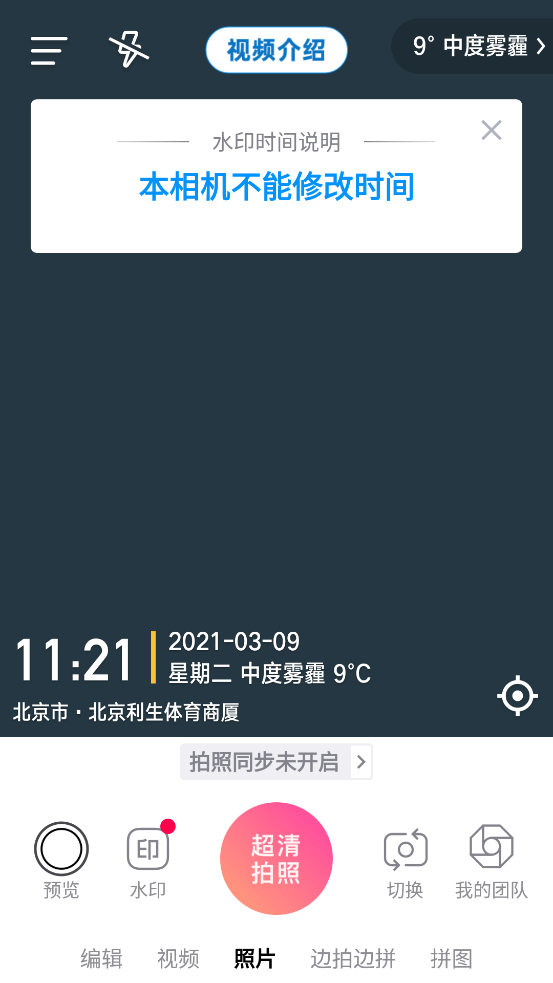Switch to 拼图 collage mode
This screenshot has width=553, height=983.
pos(451,959)
